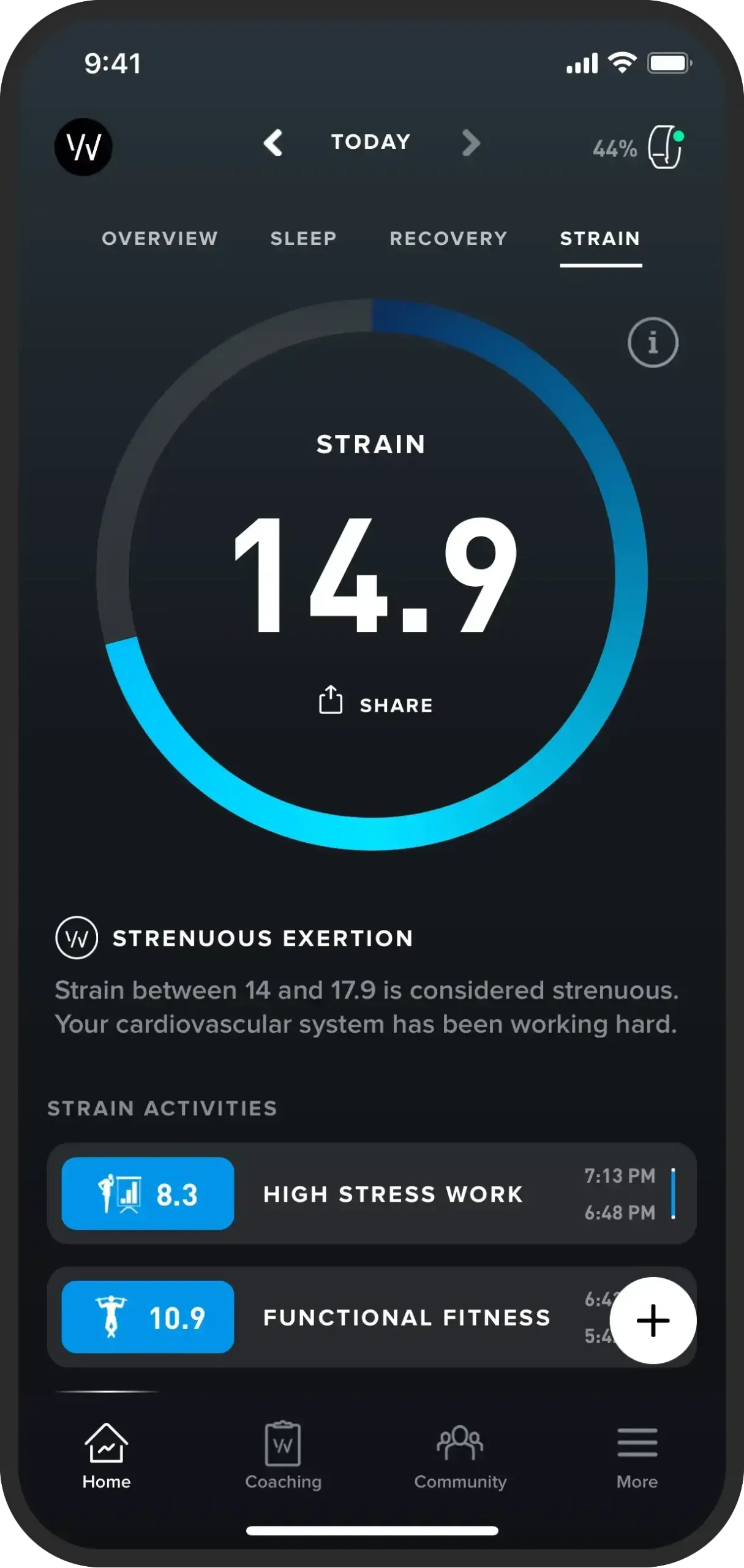This screenshot has width=744, height=1568.
Task: Add a new activity with plus button
Action: point(653,1321)
